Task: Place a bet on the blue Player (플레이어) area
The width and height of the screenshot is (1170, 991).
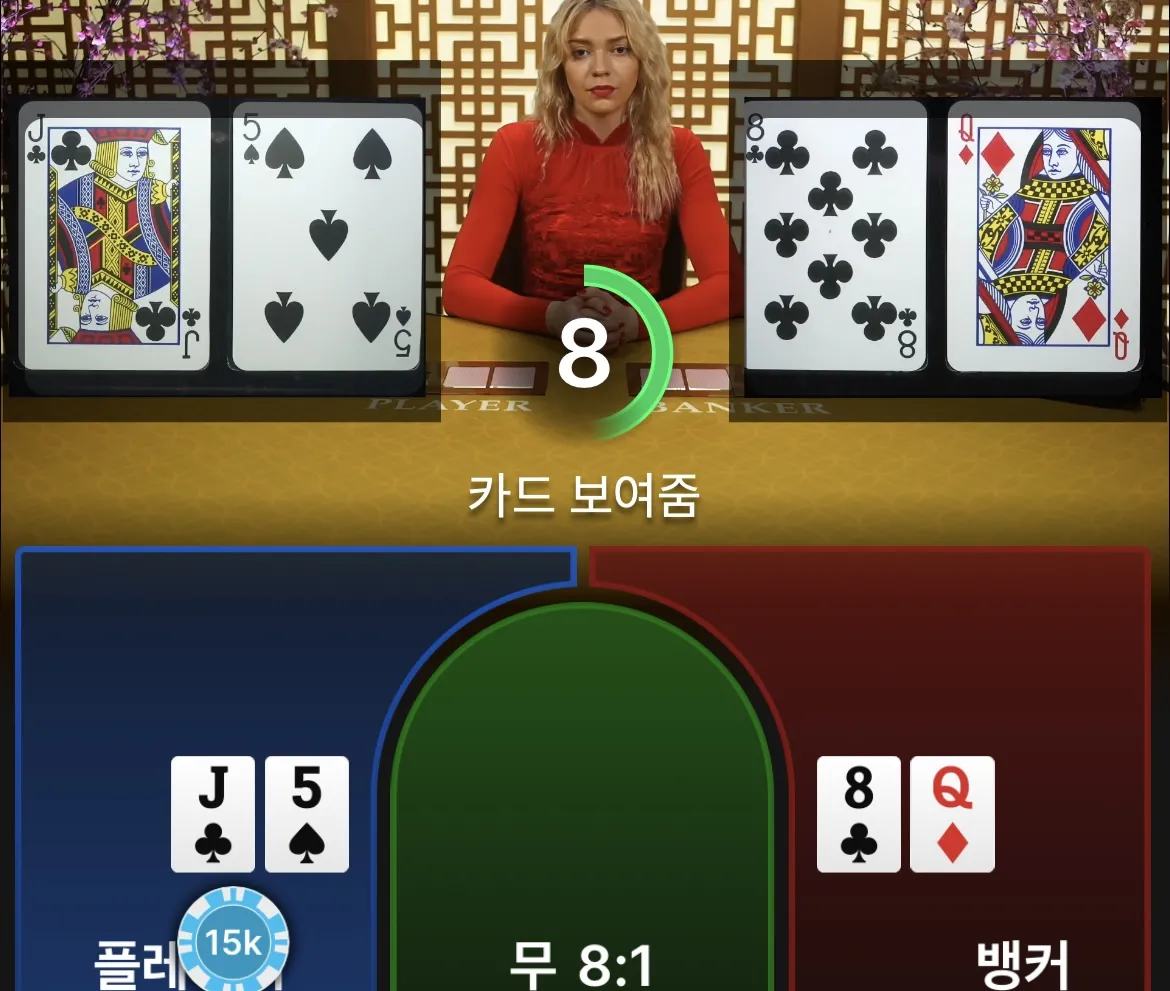Action: coord(200,680)
